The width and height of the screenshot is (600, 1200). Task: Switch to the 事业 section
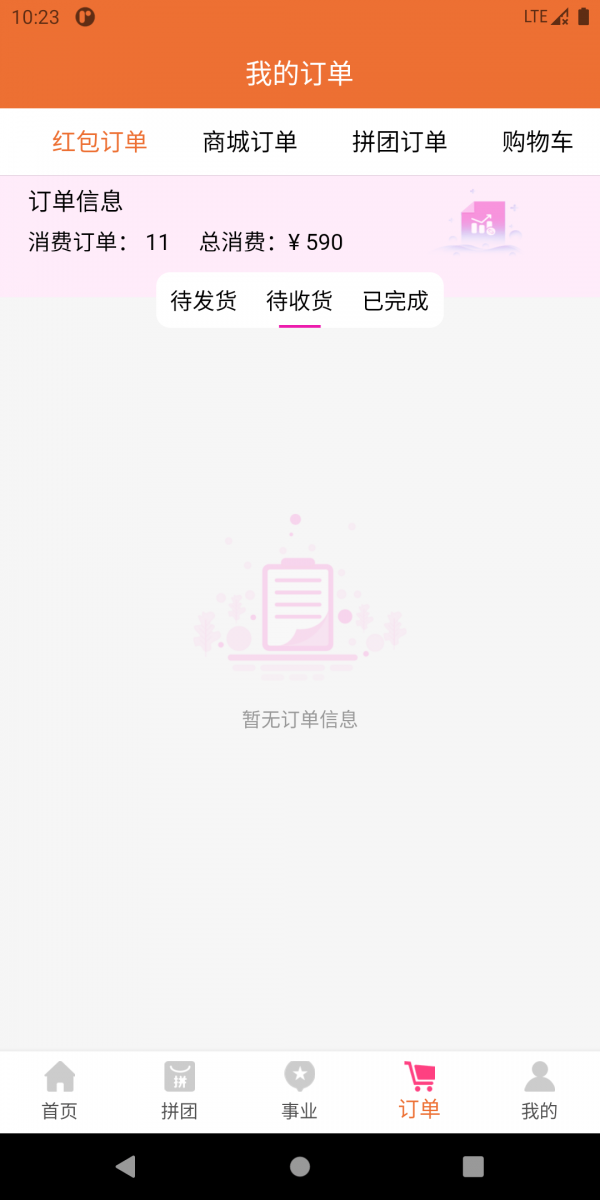tap(300, 1091)
